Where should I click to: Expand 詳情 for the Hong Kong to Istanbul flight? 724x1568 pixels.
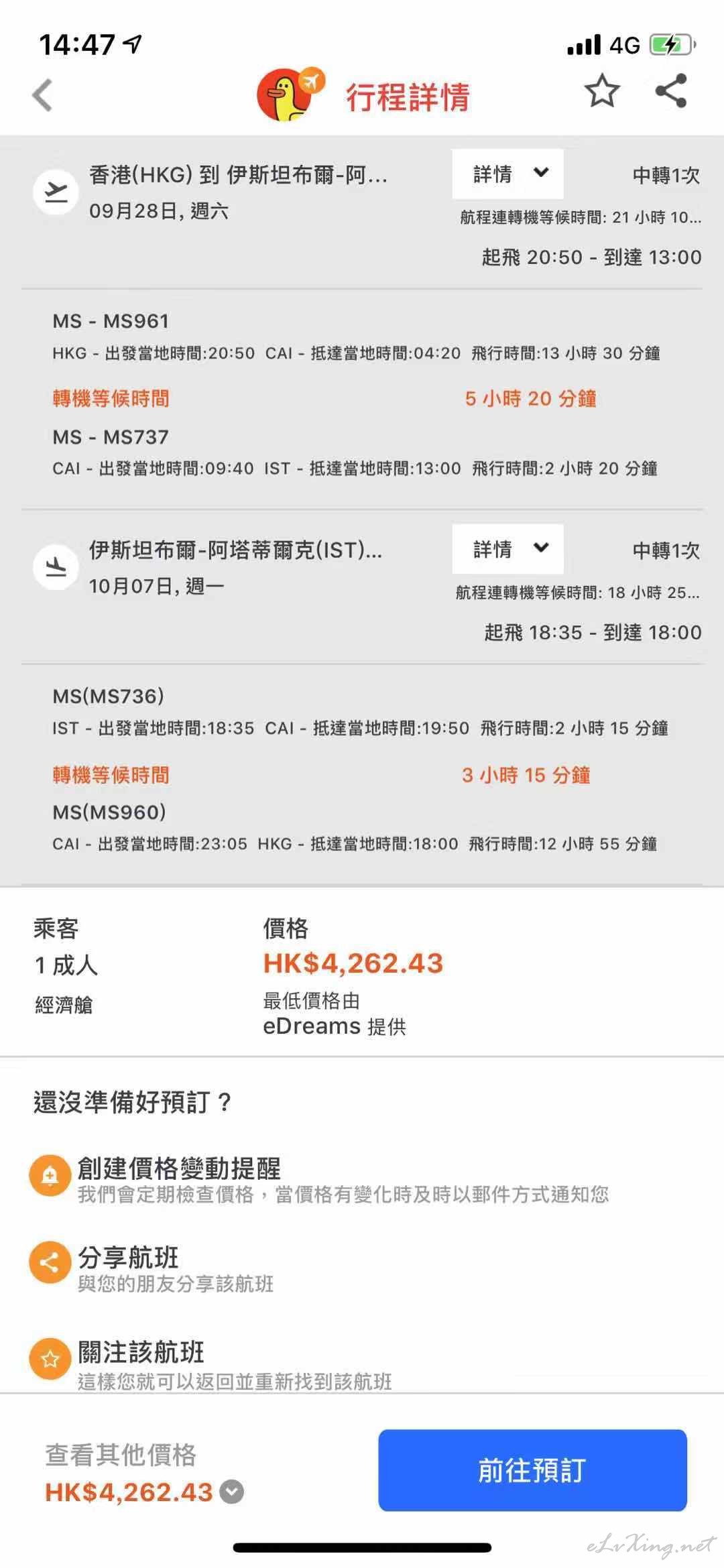tap(507, 174)
